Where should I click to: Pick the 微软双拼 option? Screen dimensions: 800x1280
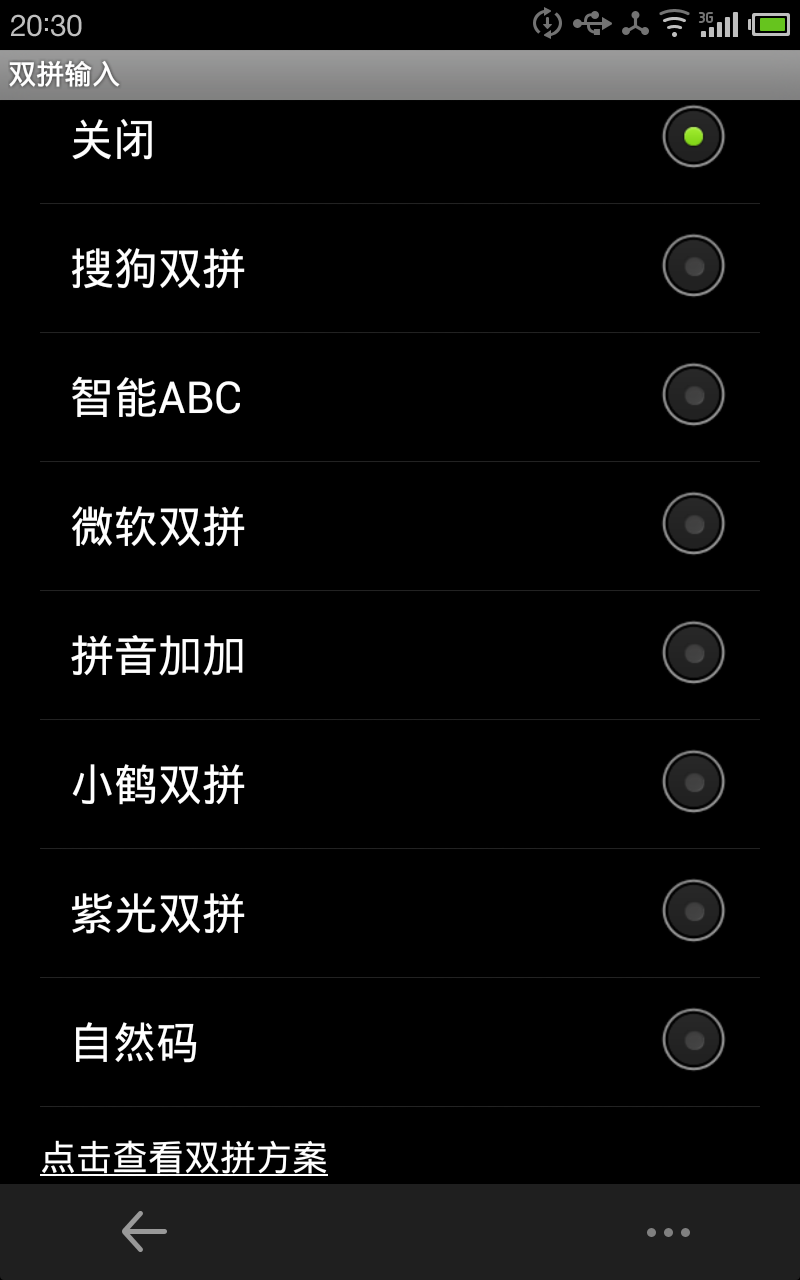point(693,524)
